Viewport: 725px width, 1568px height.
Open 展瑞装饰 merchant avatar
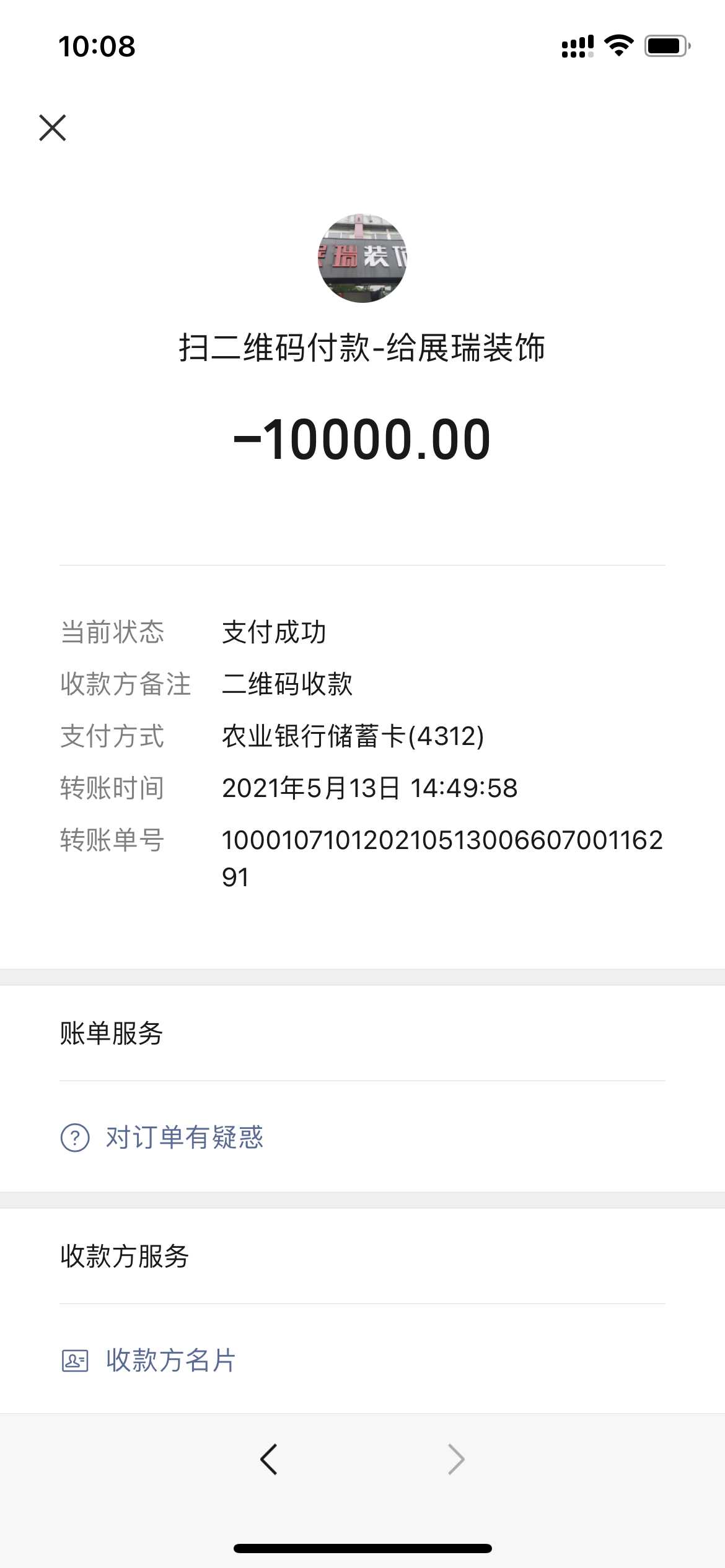coord(362,258)
